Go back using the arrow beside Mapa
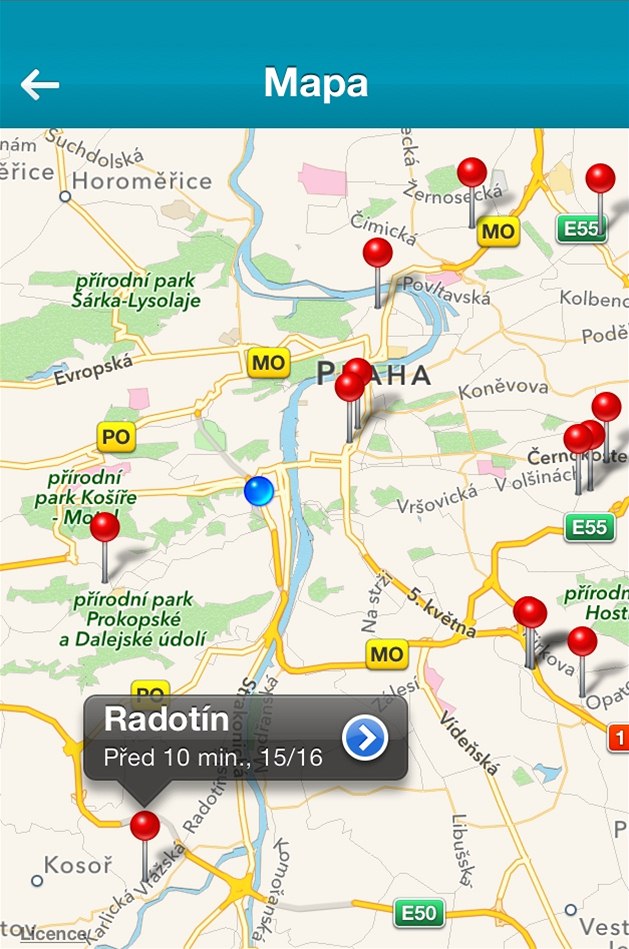Screen dimensions: 629x949 tap(40, 85)
